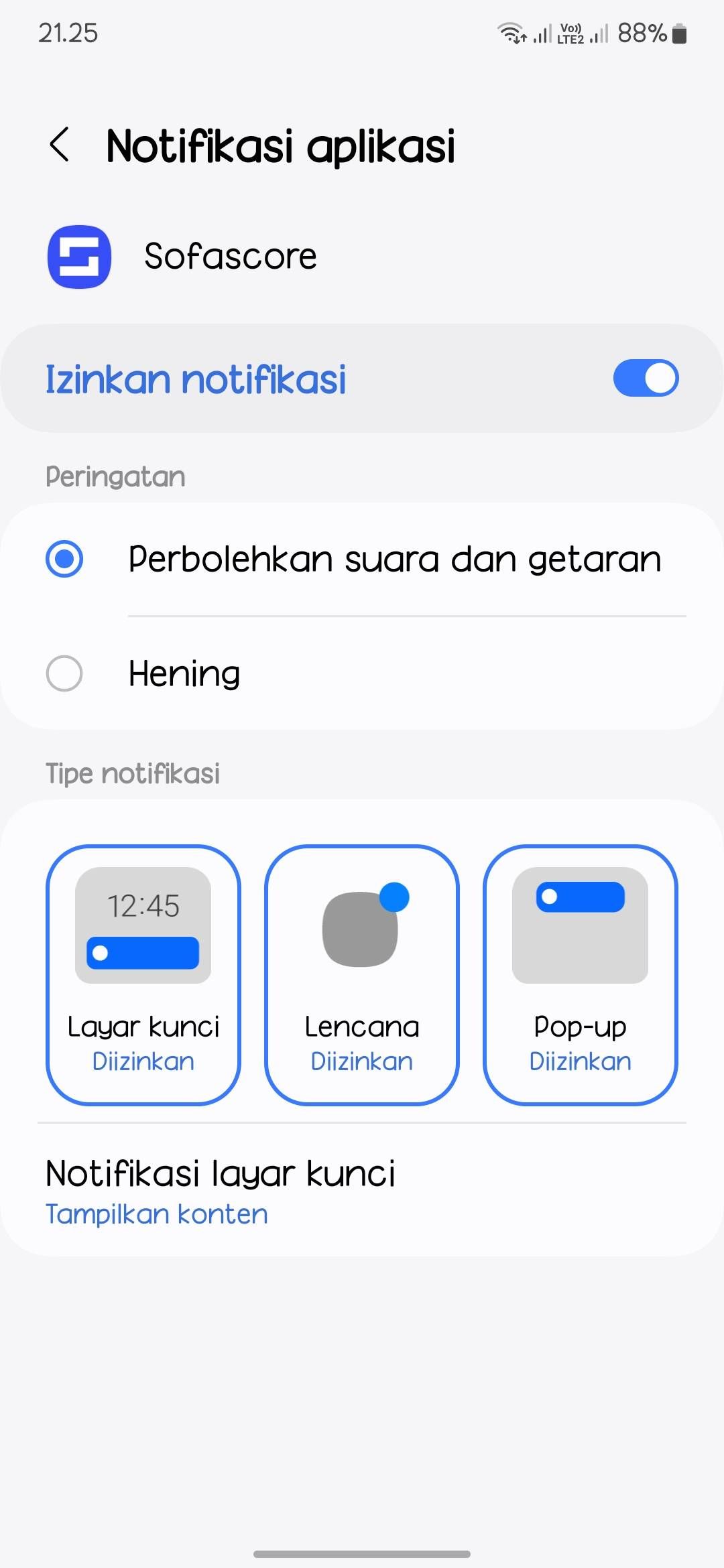Image resolution: width=724 pixels, height=1568 pixels.
Task: Tap the Pop-up notification preview icon
Action: pos(580,926)
